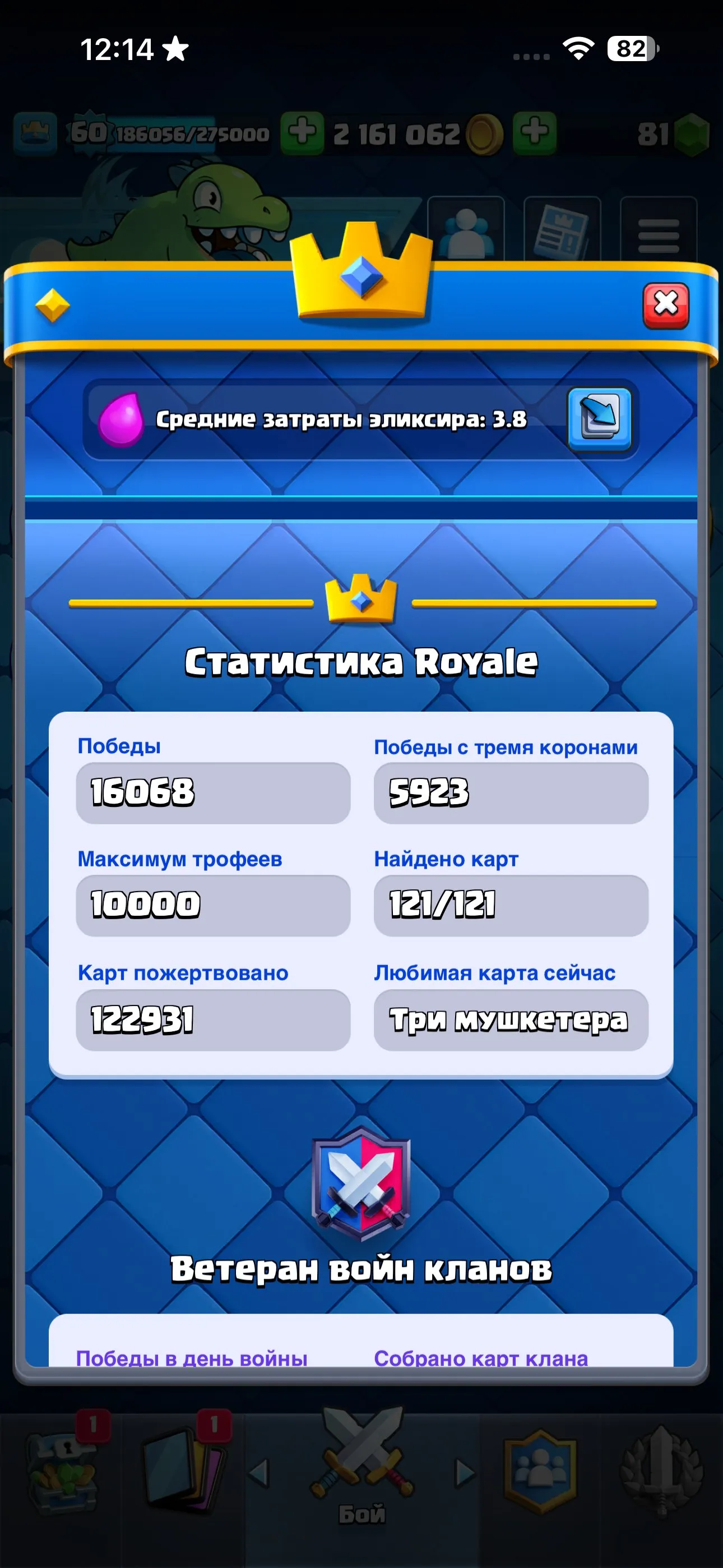Tap the 121/121 cards found value
723x1568 pixels.
click(x=510, y=906)
